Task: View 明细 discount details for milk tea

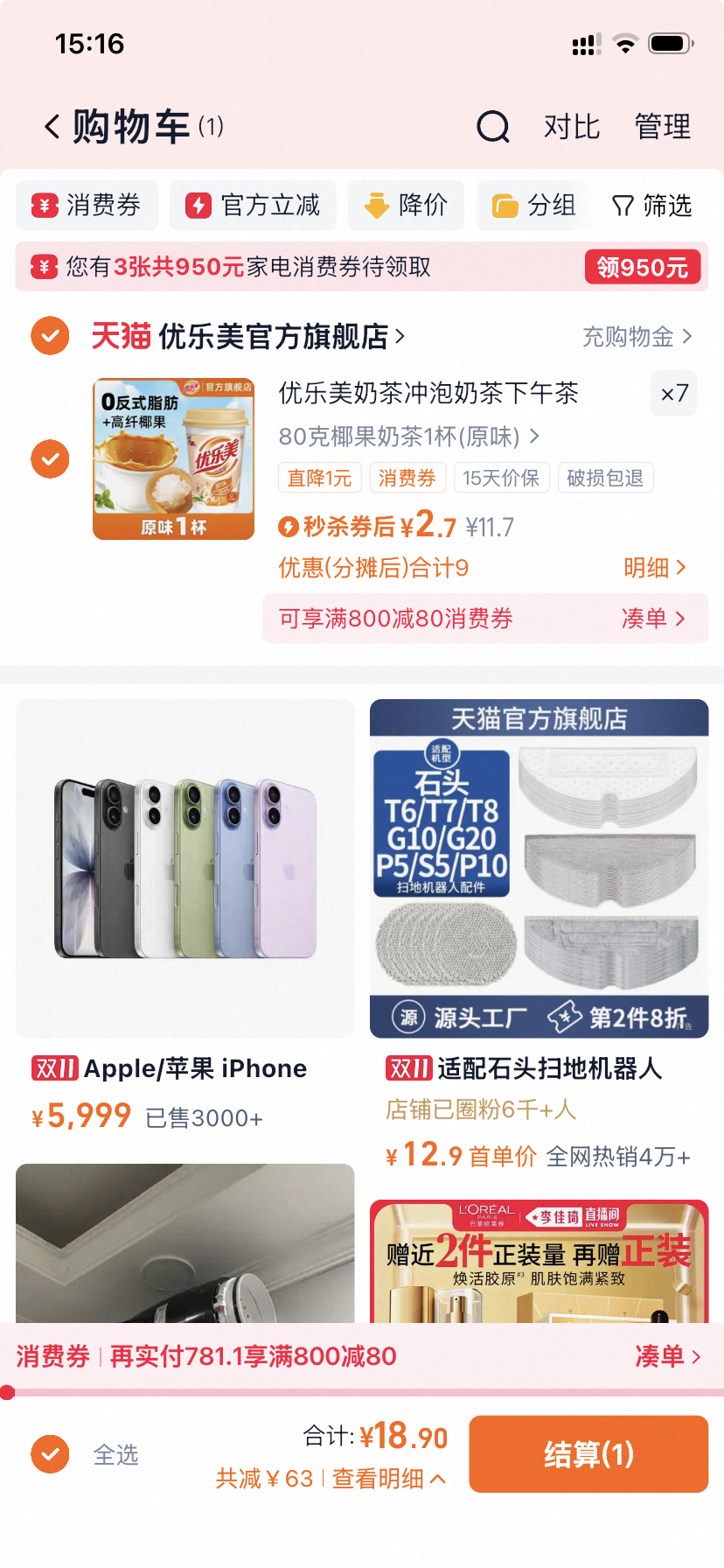Action: [x=654, y=568]
